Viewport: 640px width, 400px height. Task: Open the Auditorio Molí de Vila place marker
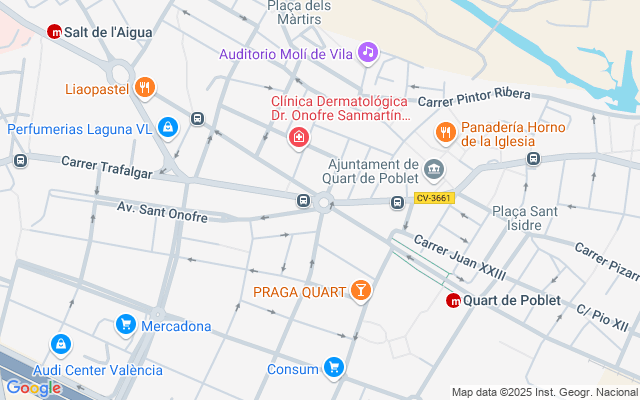tap(368, 51)
